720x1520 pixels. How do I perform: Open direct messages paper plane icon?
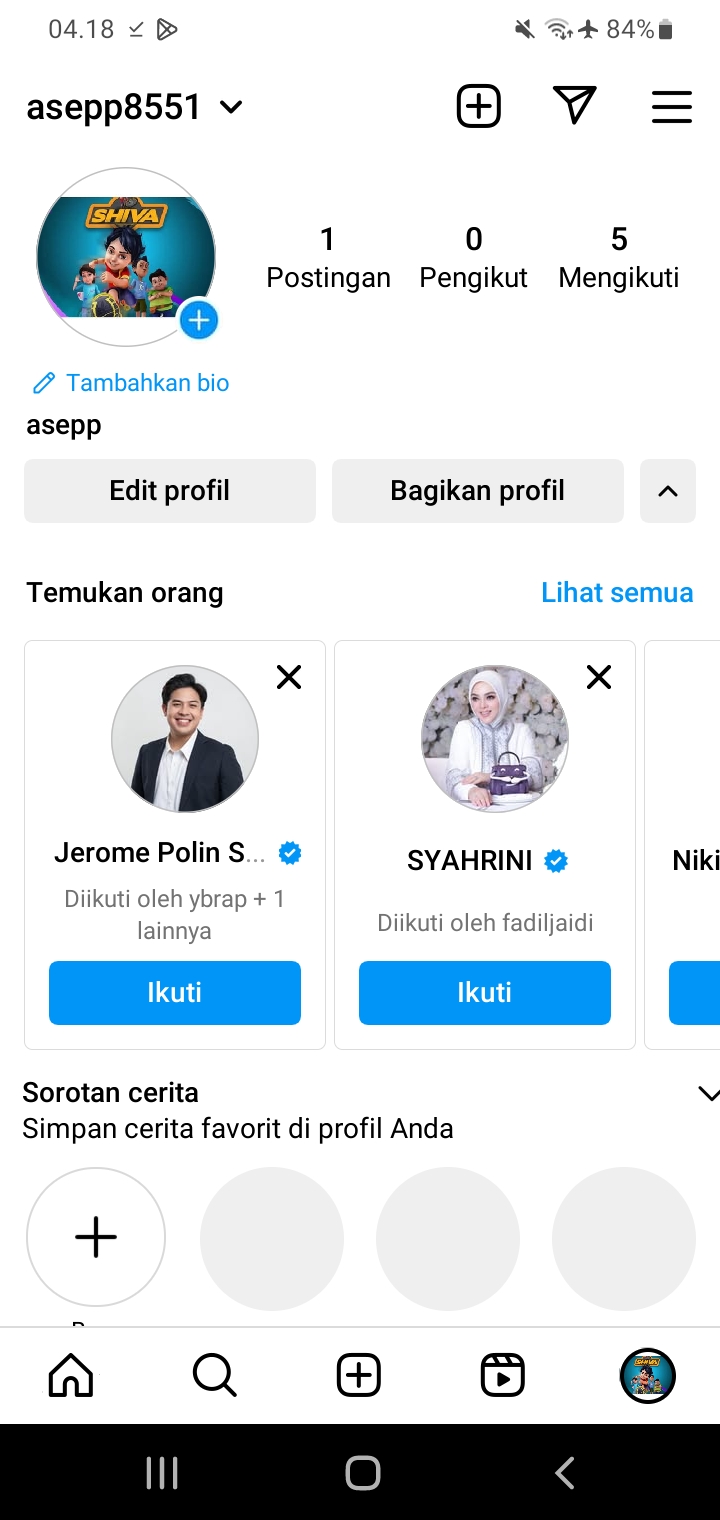tap(574, 106)
